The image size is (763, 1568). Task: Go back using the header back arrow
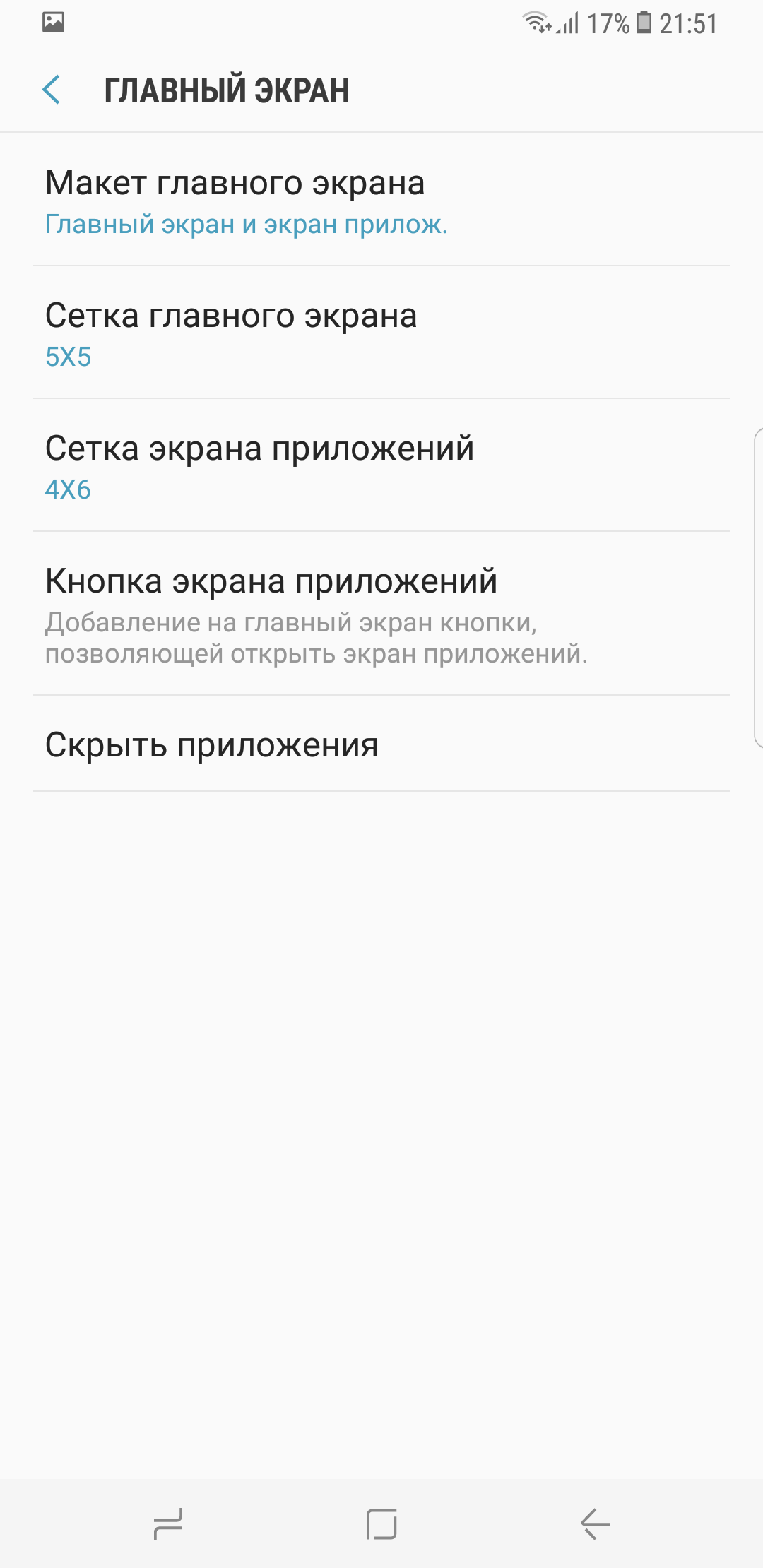(52, 90)
